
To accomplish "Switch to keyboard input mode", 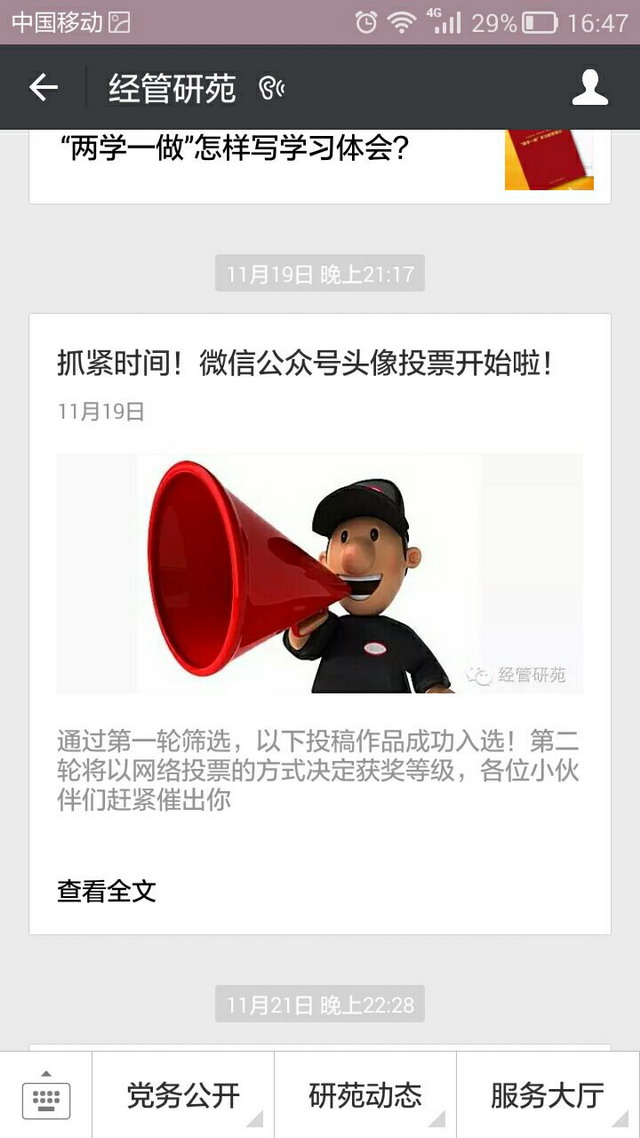I will (x=46, y=1097).
